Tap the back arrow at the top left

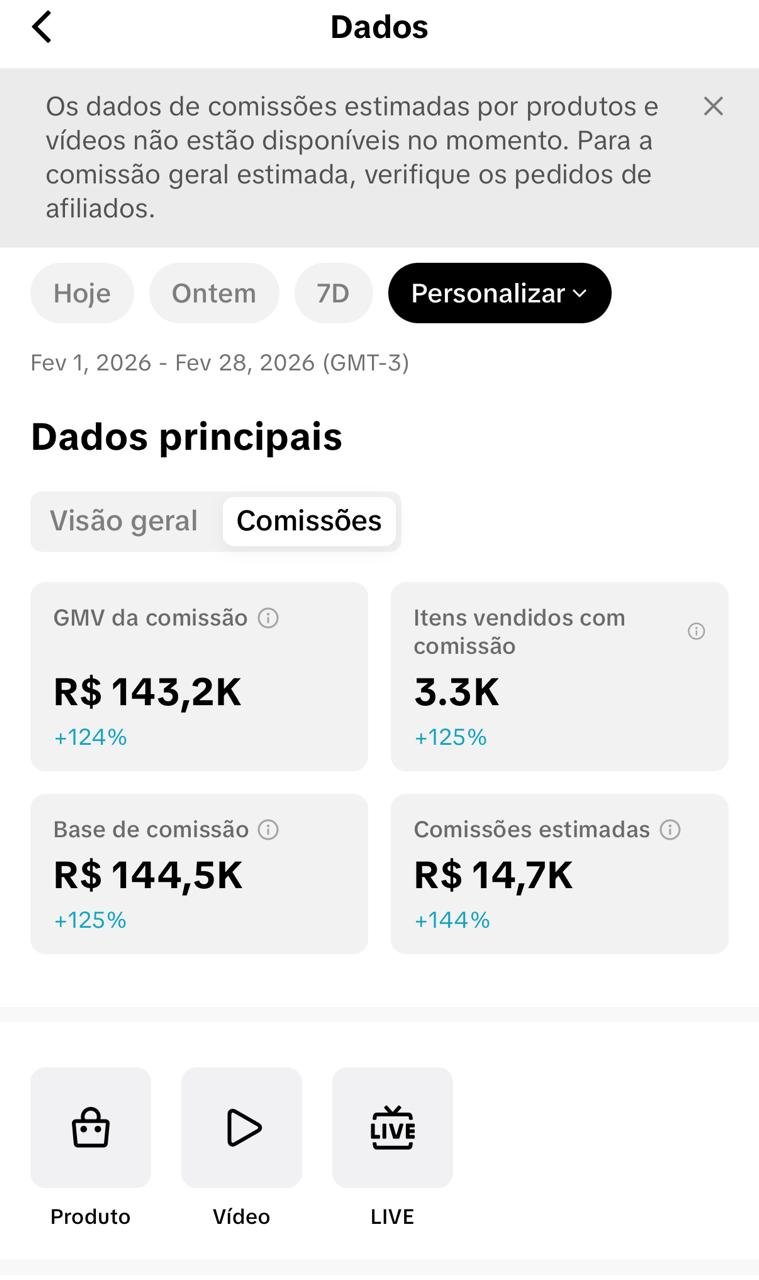pyautogui.click(x=41, y=26)
